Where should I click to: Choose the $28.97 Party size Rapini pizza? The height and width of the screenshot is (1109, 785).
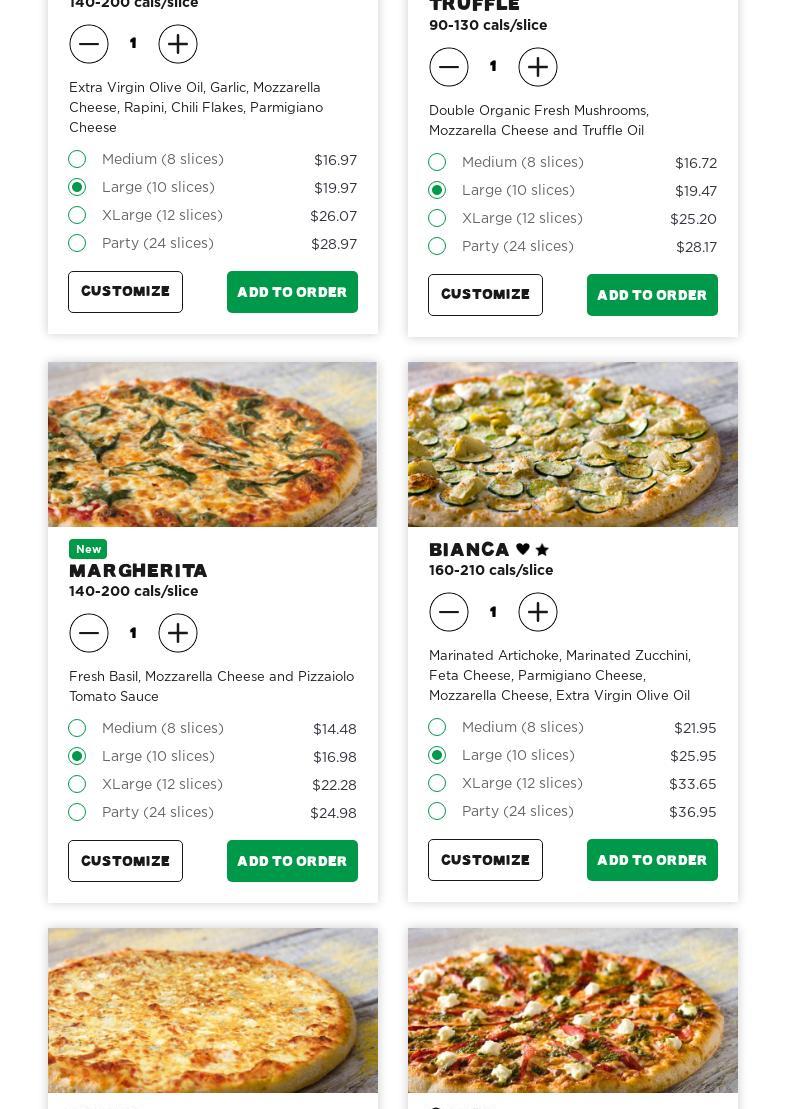tap(77, 243)
